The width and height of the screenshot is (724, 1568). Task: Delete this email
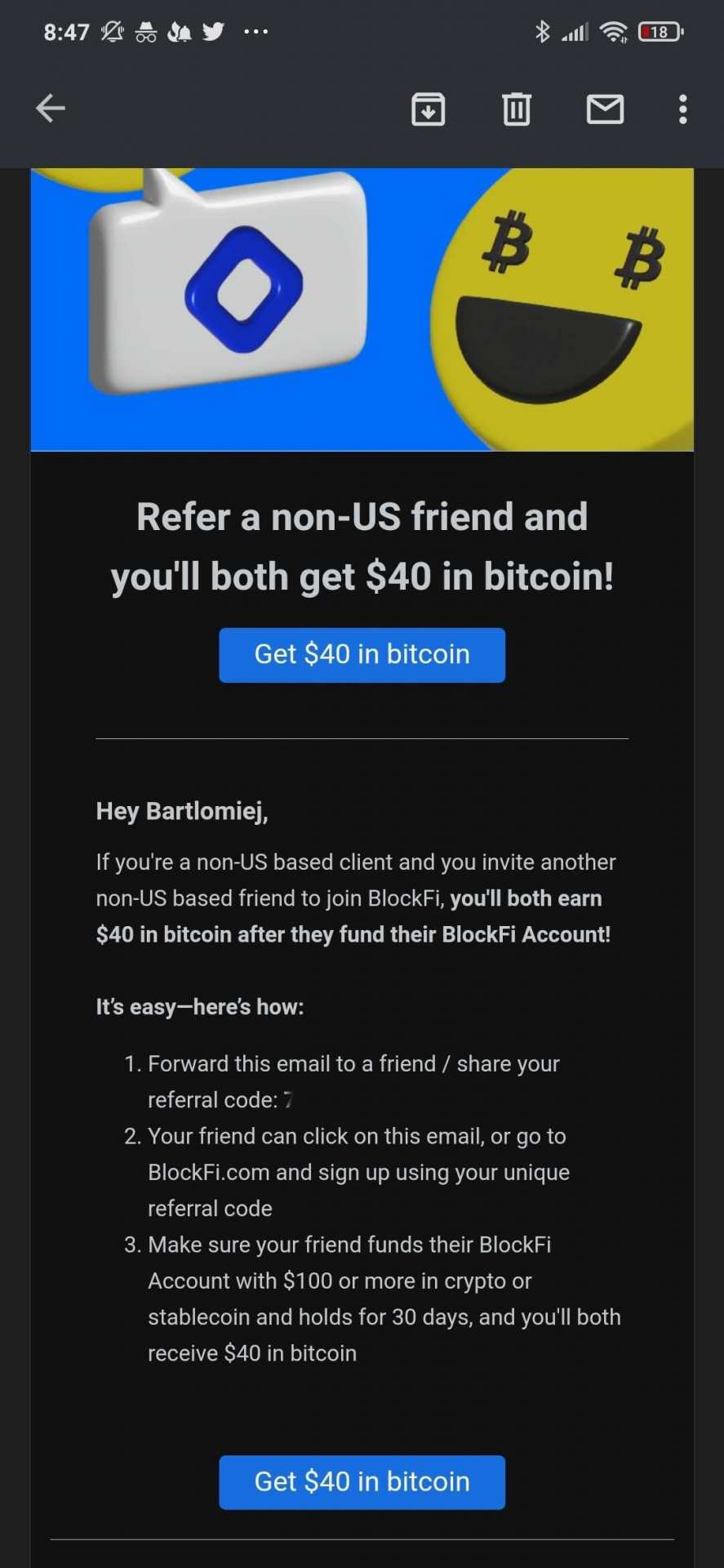pyautogui.click(x=516, y=109)
